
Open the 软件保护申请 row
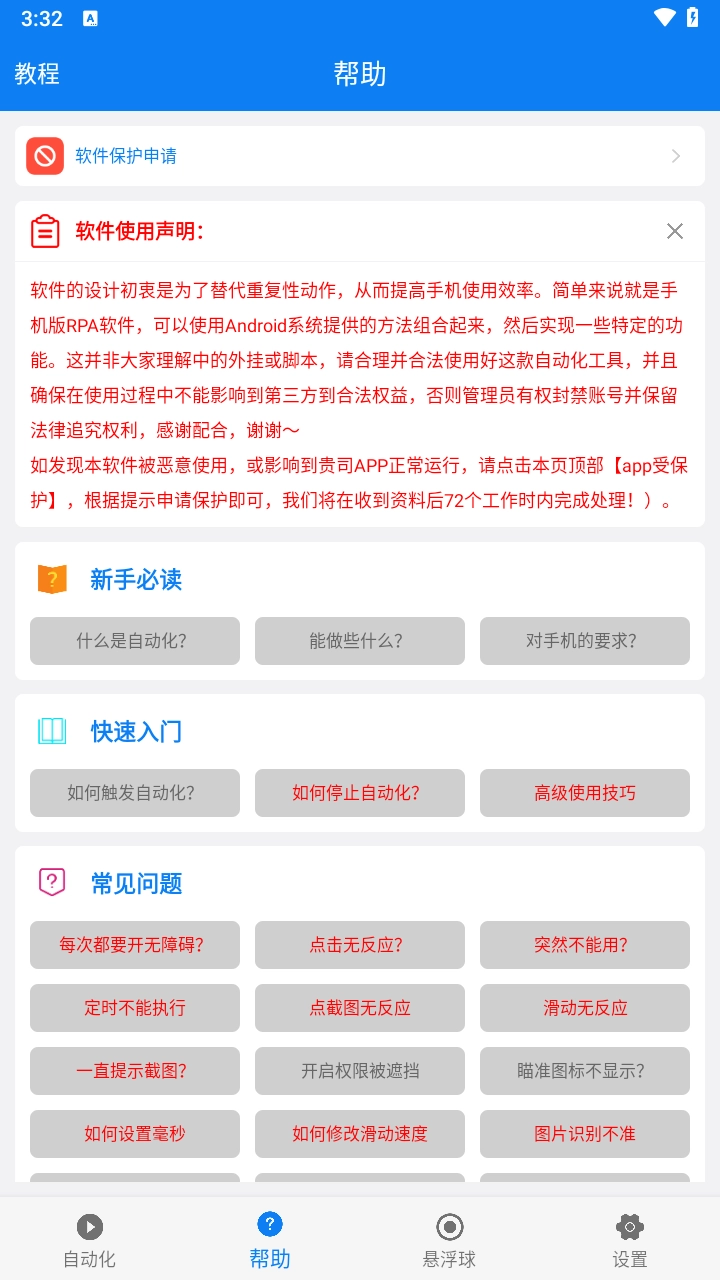[x=359, y=156]
